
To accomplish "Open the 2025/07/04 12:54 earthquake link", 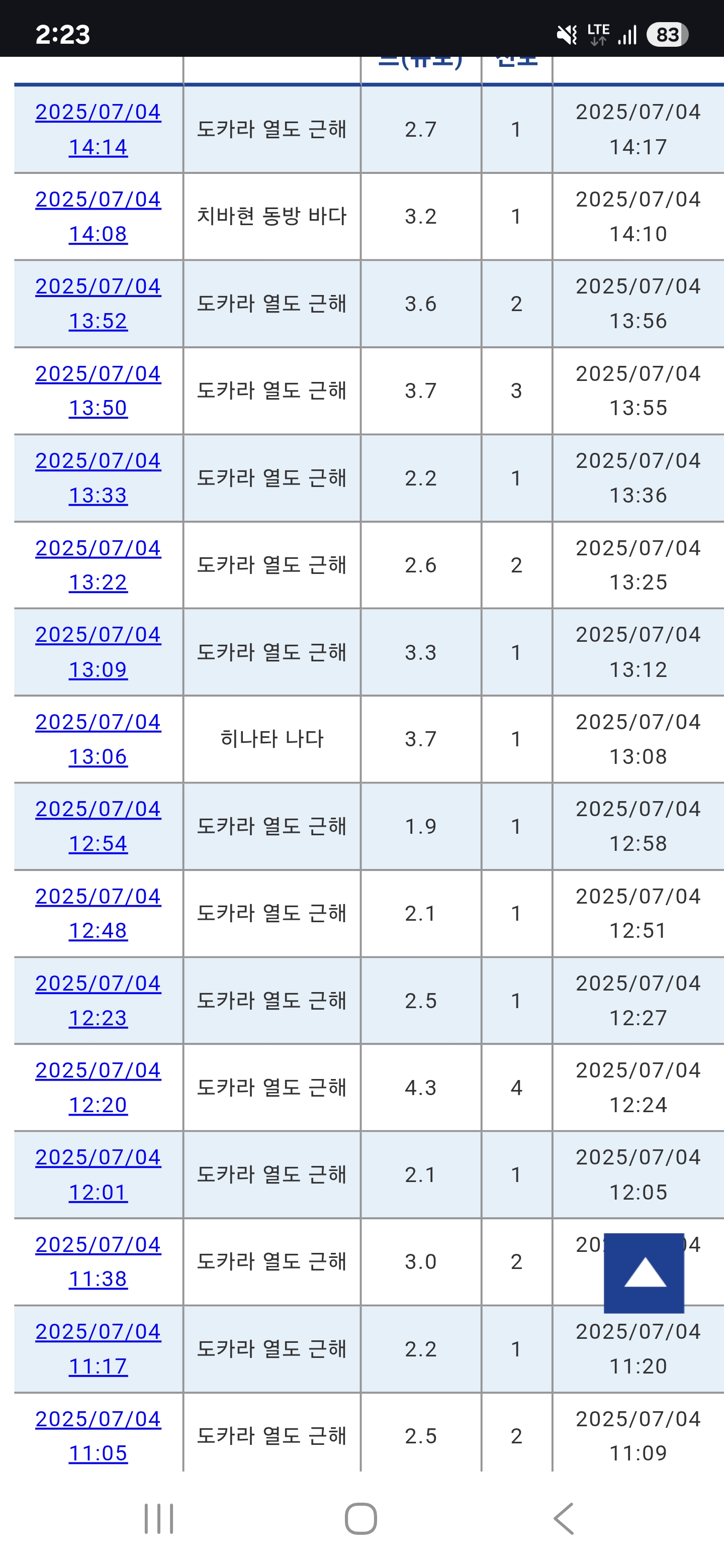I will point(98,825).
